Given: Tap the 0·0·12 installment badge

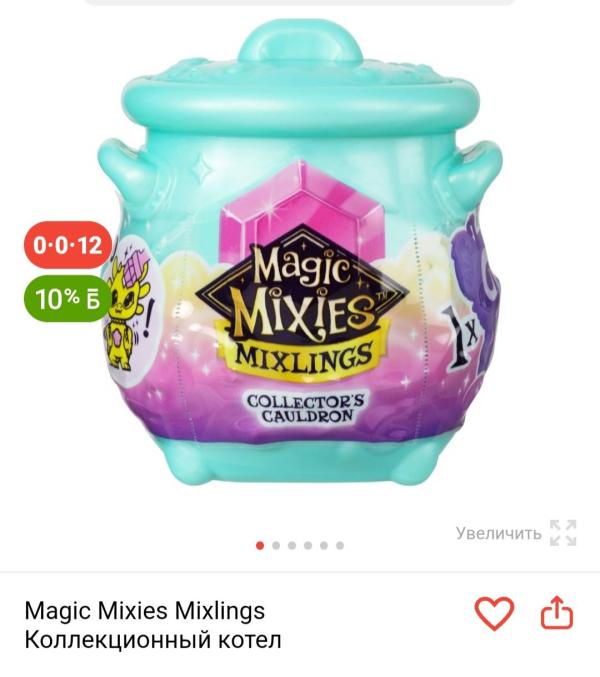Looking at the screenshot, I should click(x=68, y=245).
